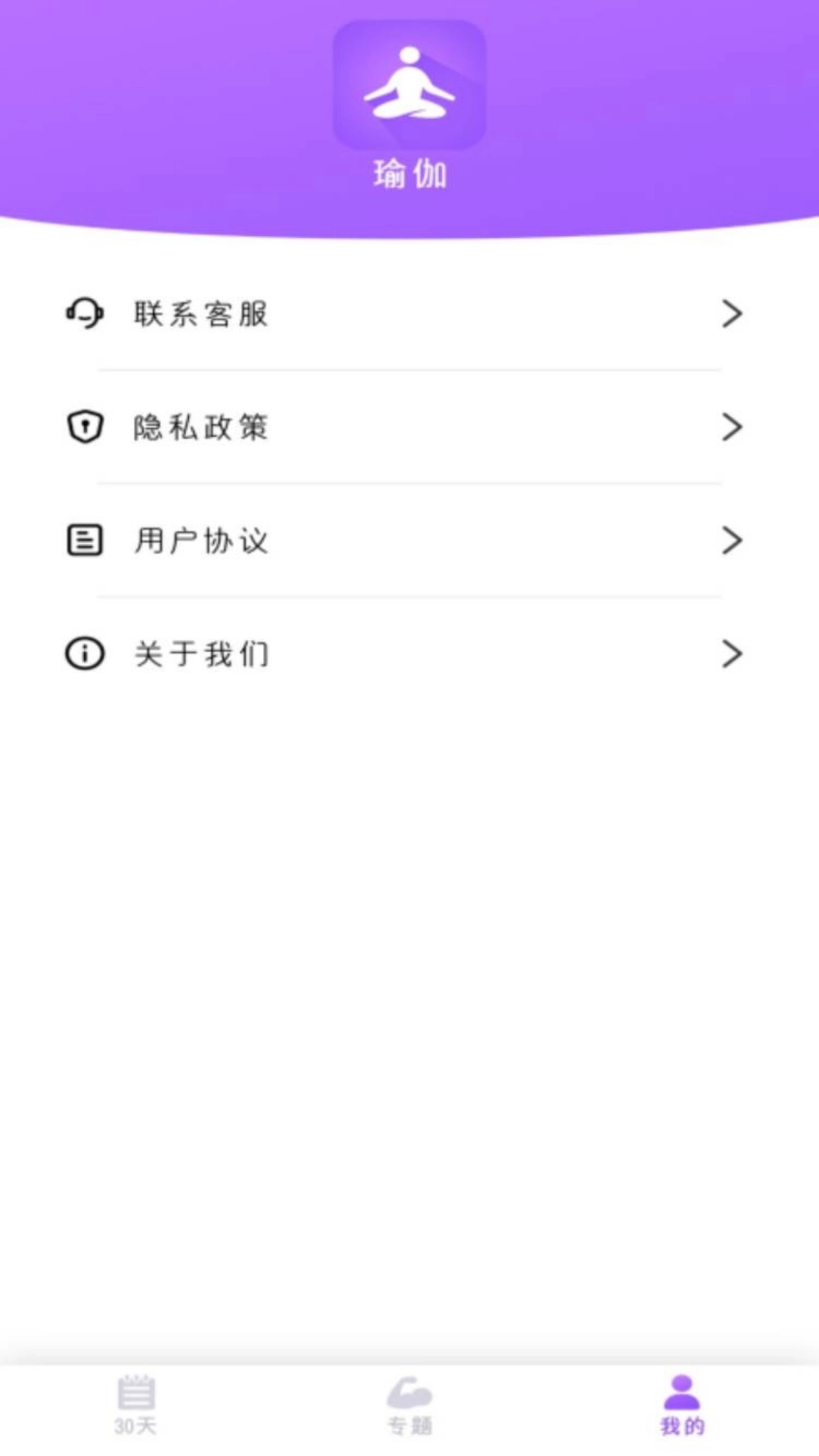Select the 我的 tab
This screenshot has width=819, height=1456.
[683, 1414]
